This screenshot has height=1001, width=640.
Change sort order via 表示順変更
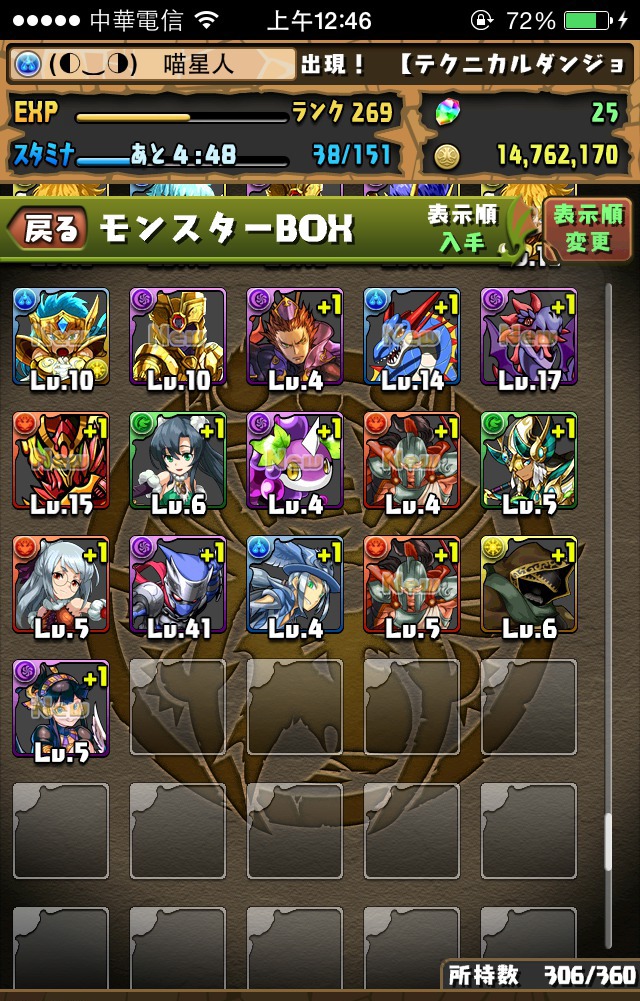[x=588, y=228]
